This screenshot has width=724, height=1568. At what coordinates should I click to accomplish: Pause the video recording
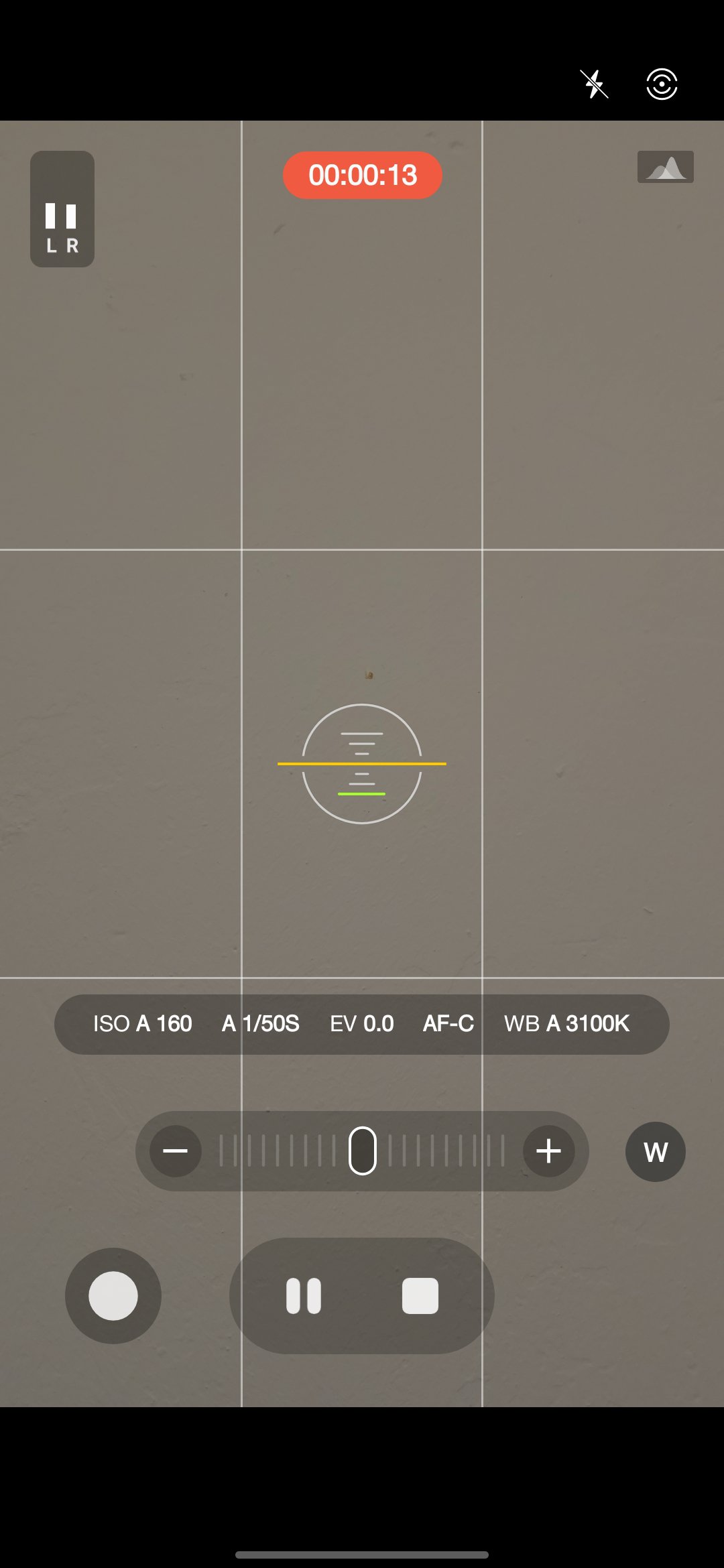click(x=304, y=1296)
